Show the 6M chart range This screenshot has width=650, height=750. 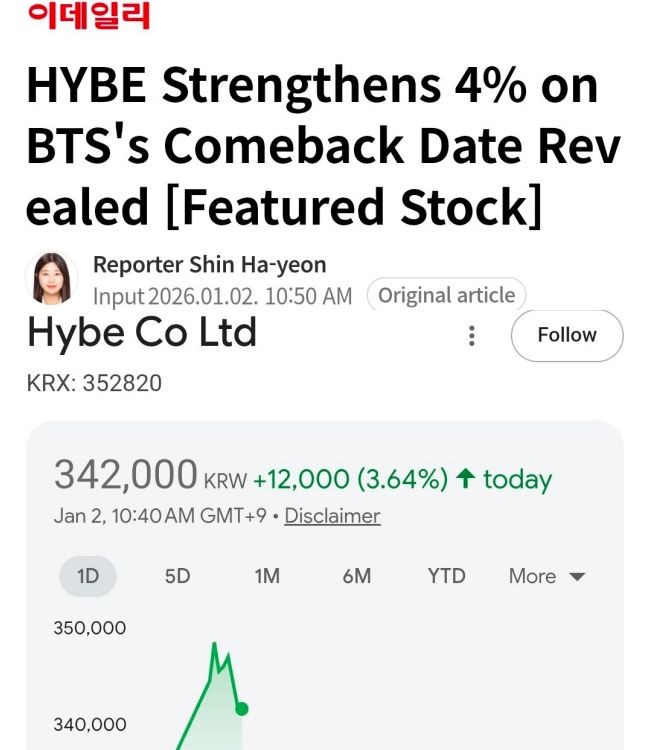356,576
